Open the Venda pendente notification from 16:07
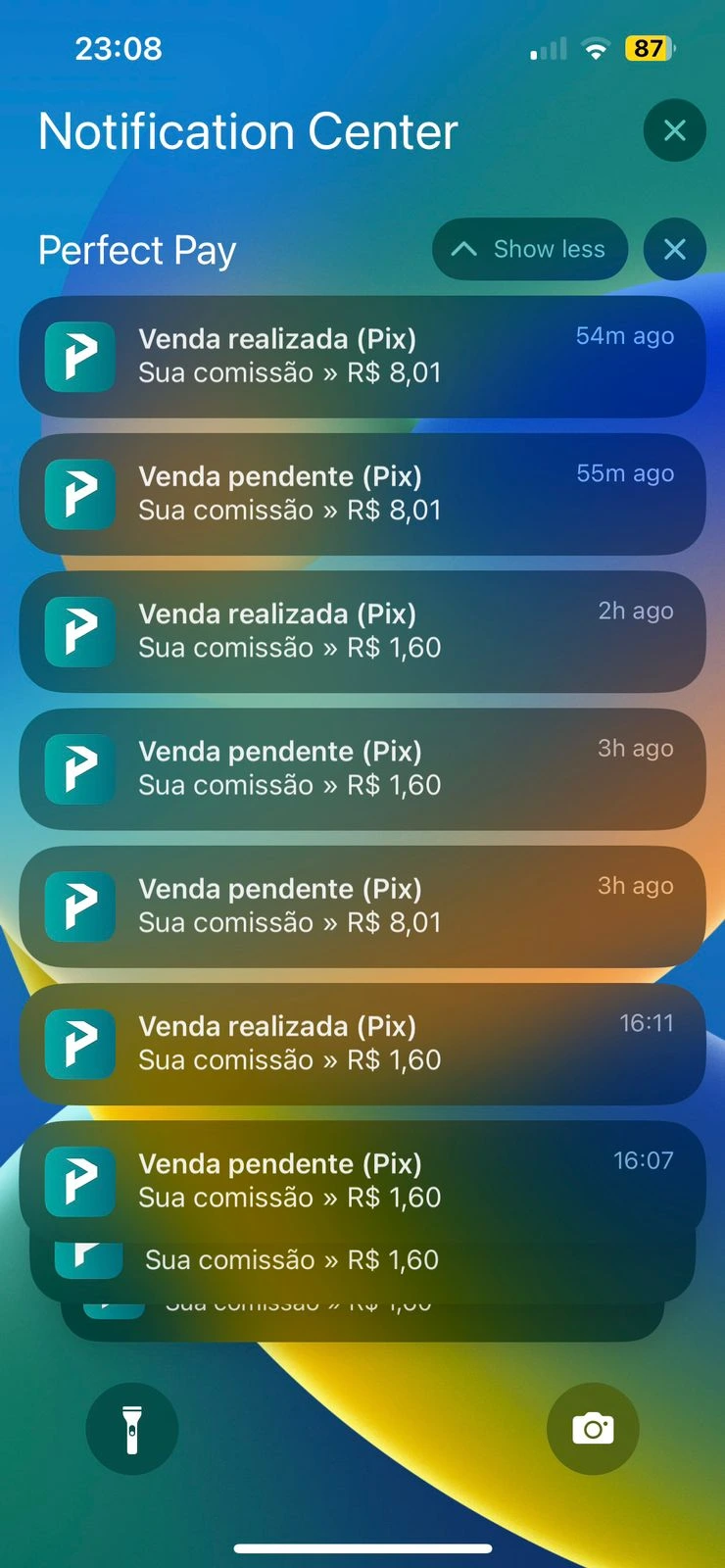725x1568 pixels. [362, 1180]
